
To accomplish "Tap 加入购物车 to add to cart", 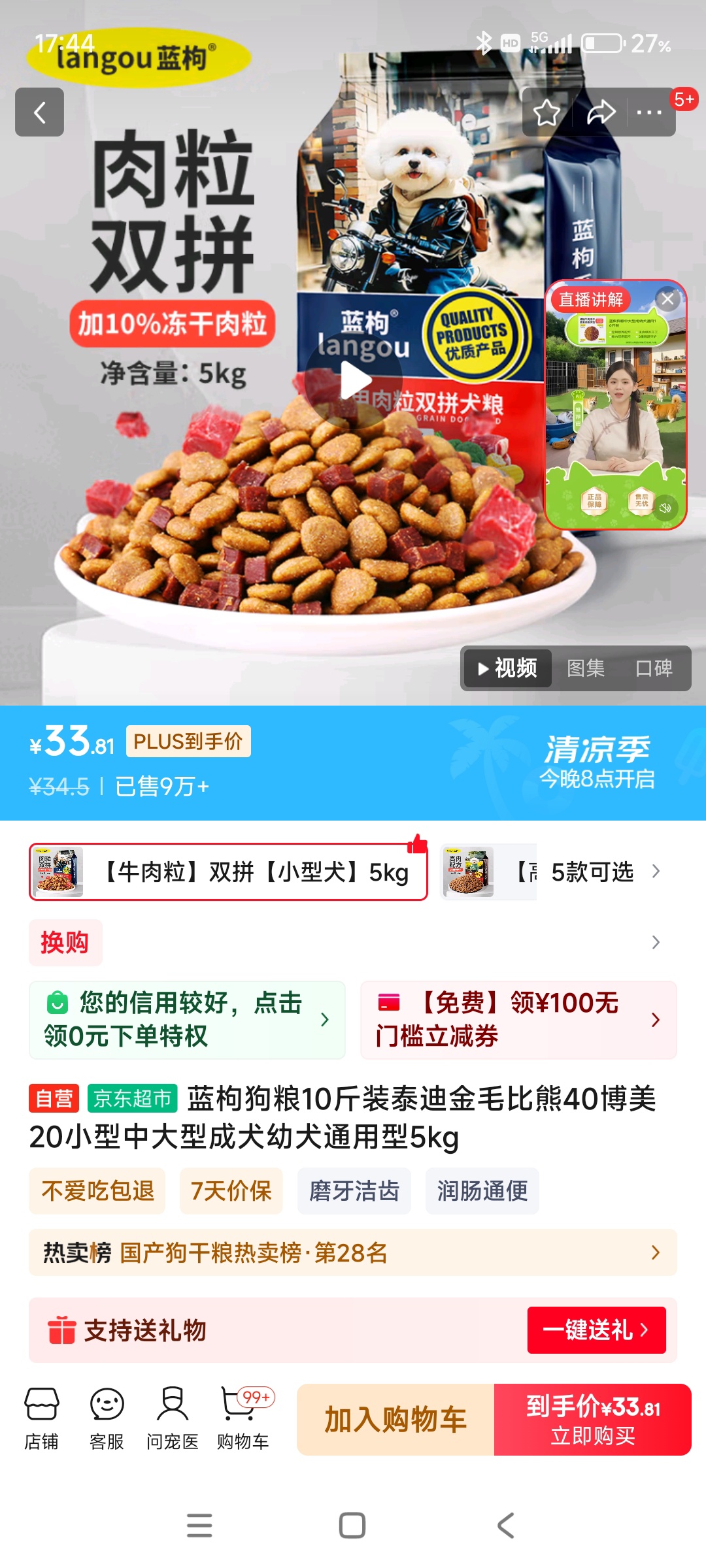I will [395, 1419].
